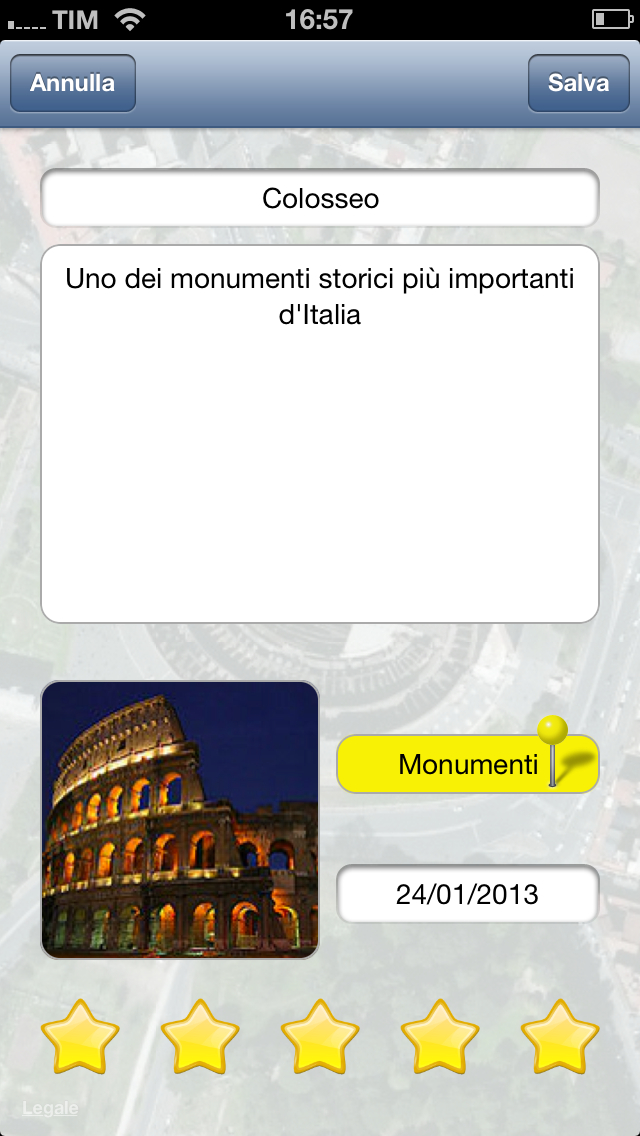This screenshot has width=640, height=1136.
Task: Tap the Annulla button to cancel
Action: tap(73, 83)
